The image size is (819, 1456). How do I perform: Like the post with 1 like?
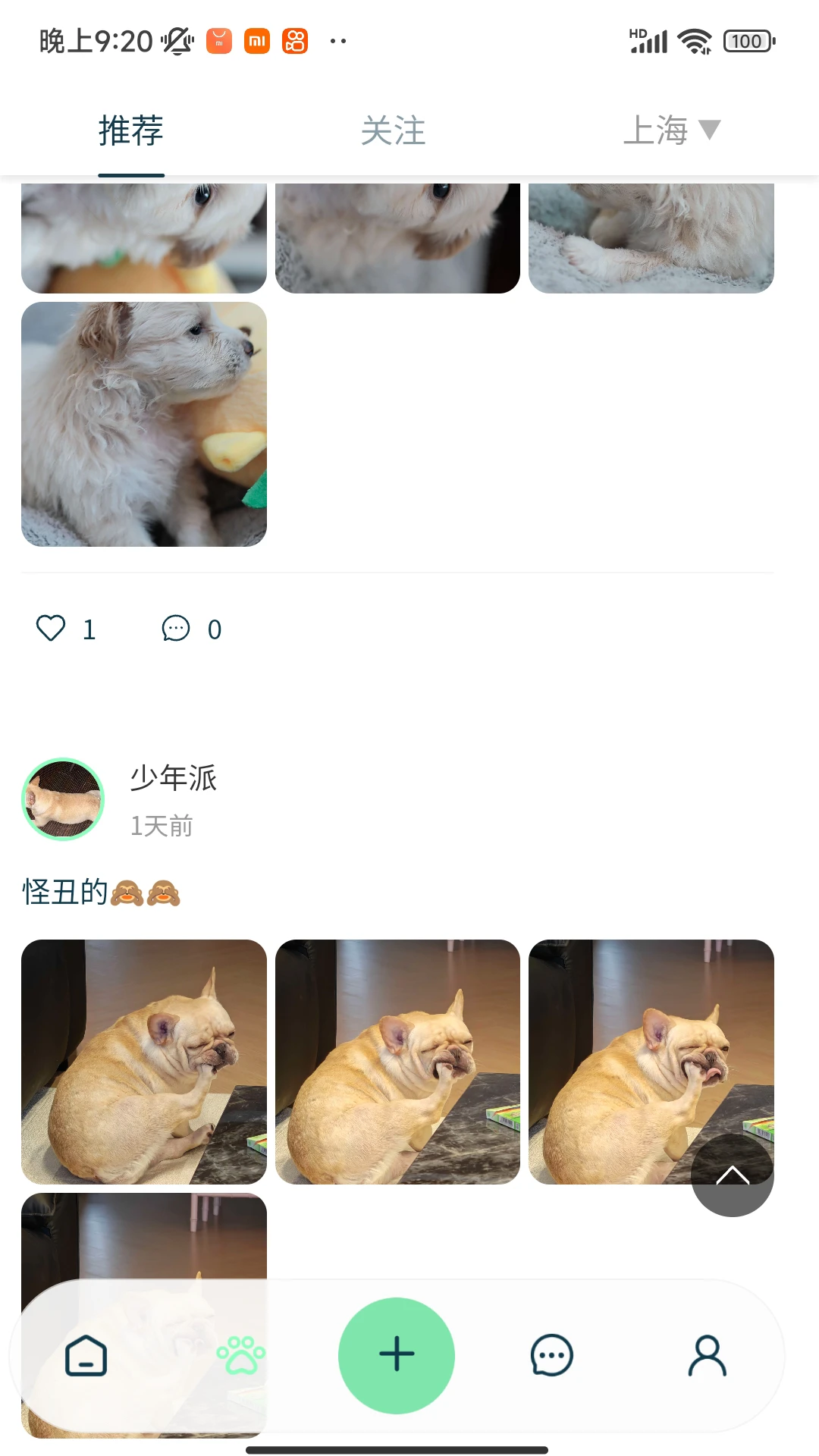coord(51,629)
